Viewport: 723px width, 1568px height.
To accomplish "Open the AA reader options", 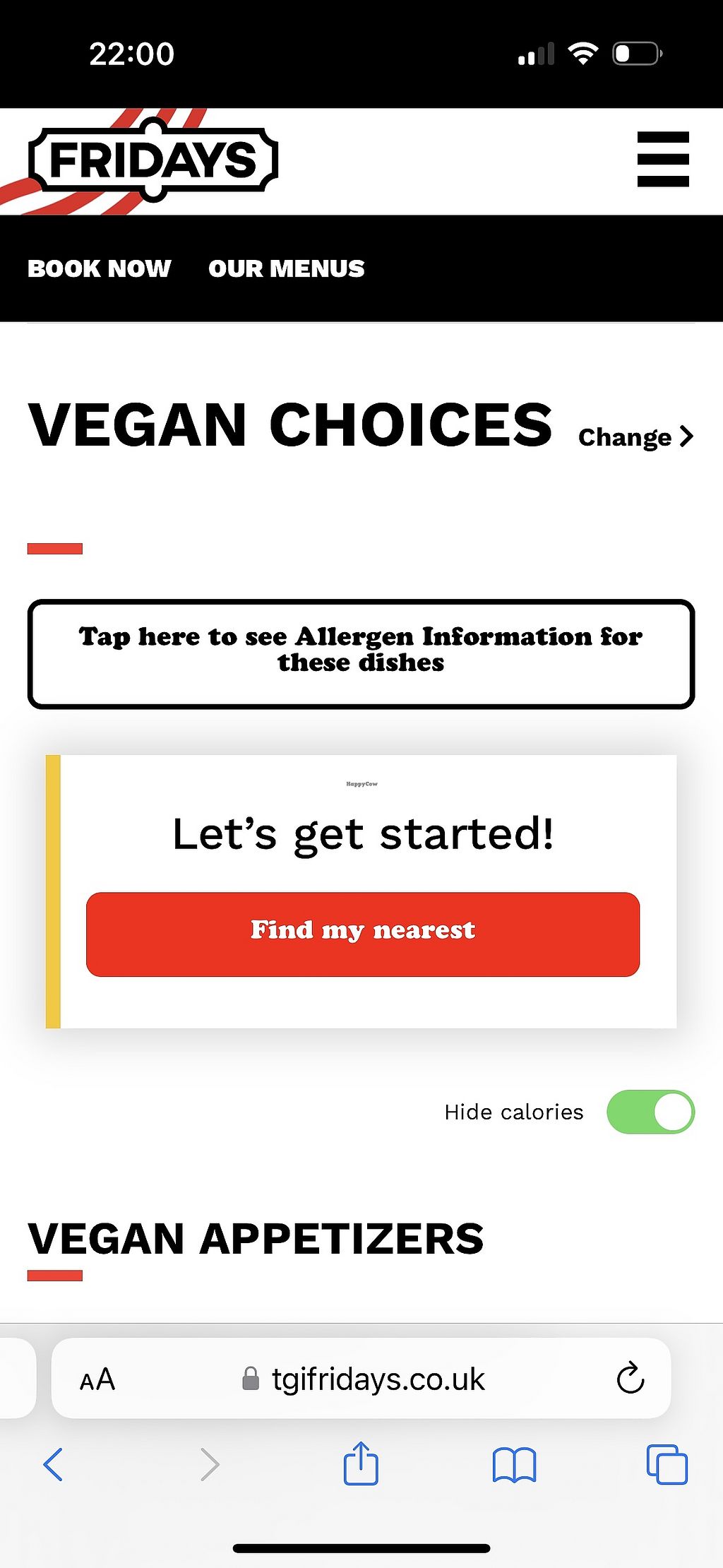I will point(97,1379).
